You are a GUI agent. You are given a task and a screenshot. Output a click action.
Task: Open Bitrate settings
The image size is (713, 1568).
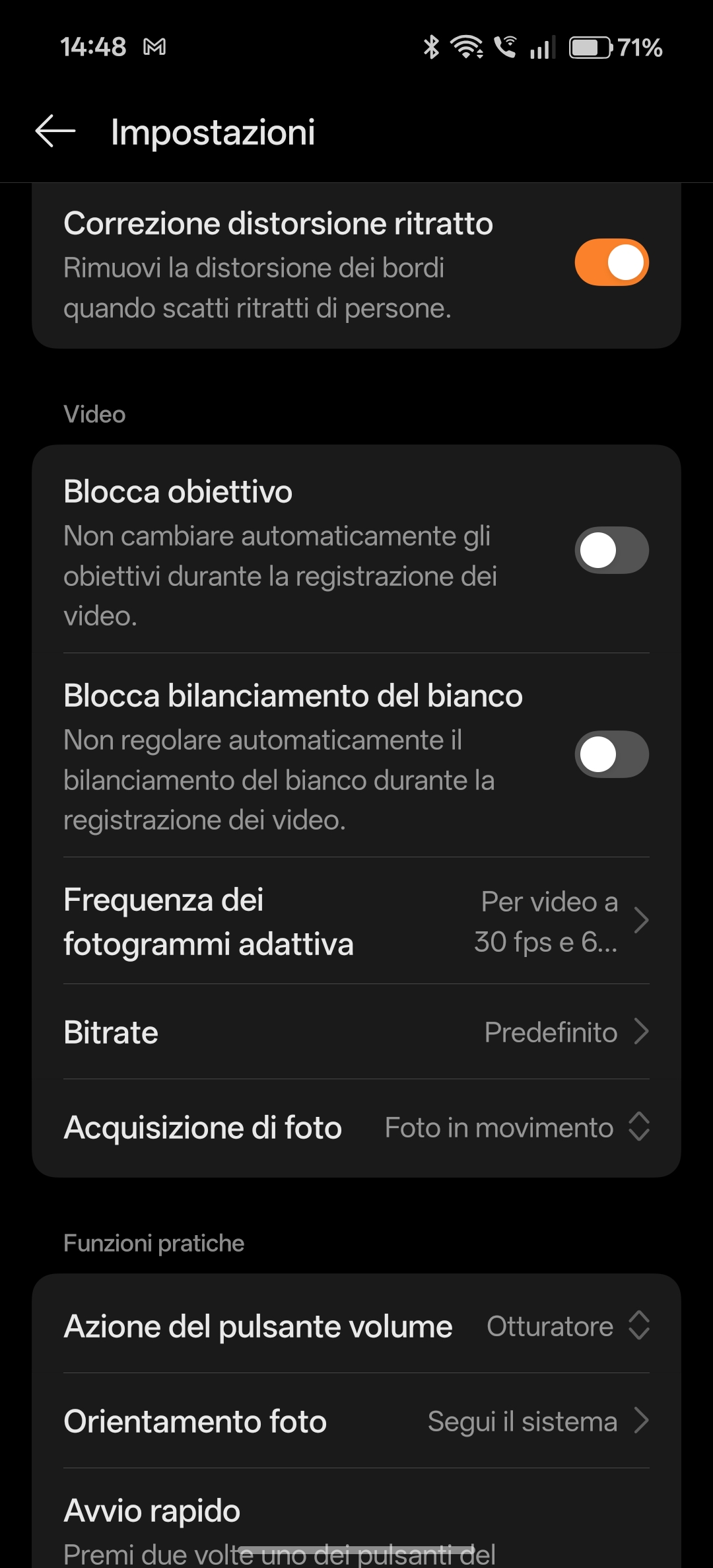pos(356,1032)
